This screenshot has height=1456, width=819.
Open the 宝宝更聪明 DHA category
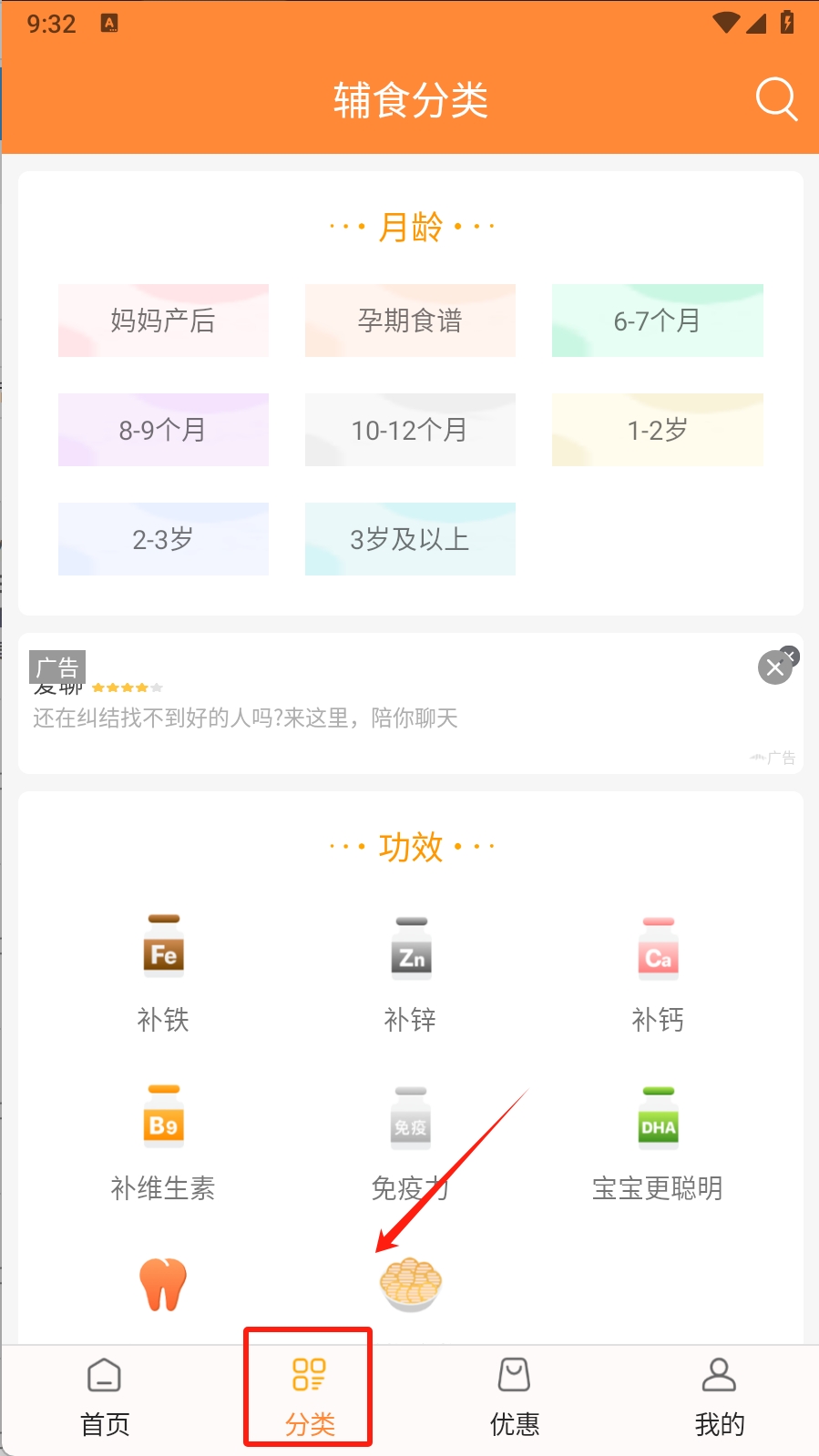658,1143
